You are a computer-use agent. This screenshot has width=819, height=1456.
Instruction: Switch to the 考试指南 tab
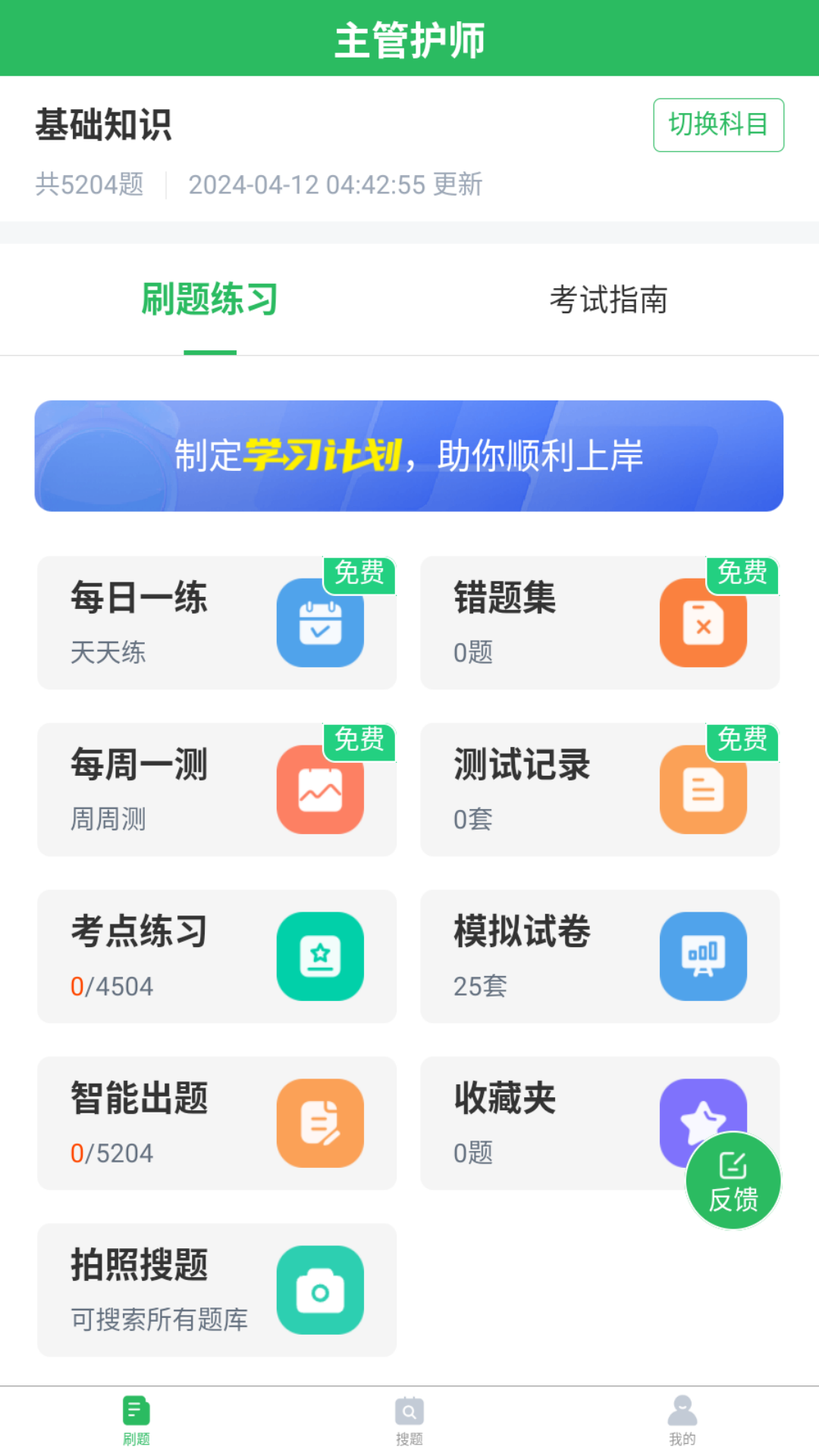pyautogui.click(x=610, y=300)
